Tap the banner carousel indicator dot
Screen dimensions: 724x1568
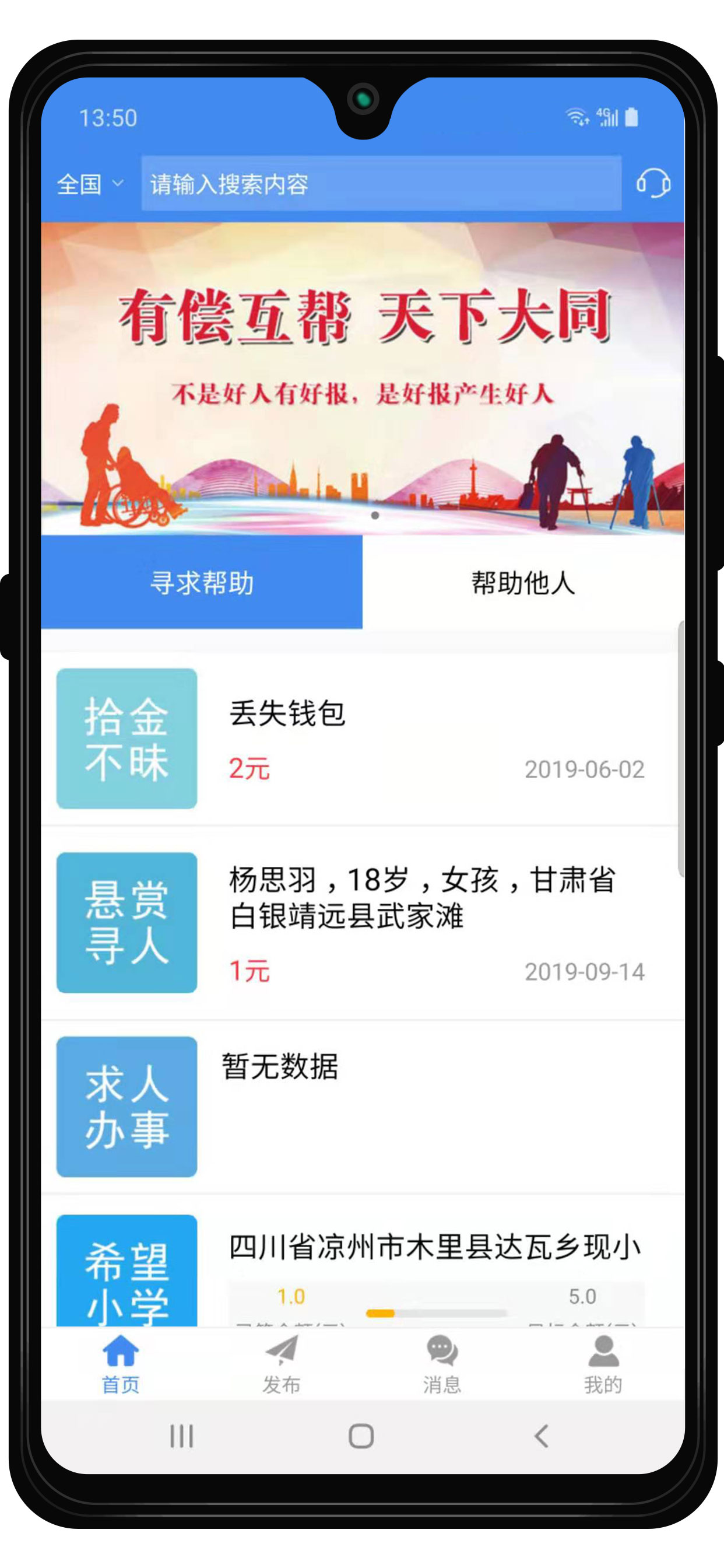[375, 515]
